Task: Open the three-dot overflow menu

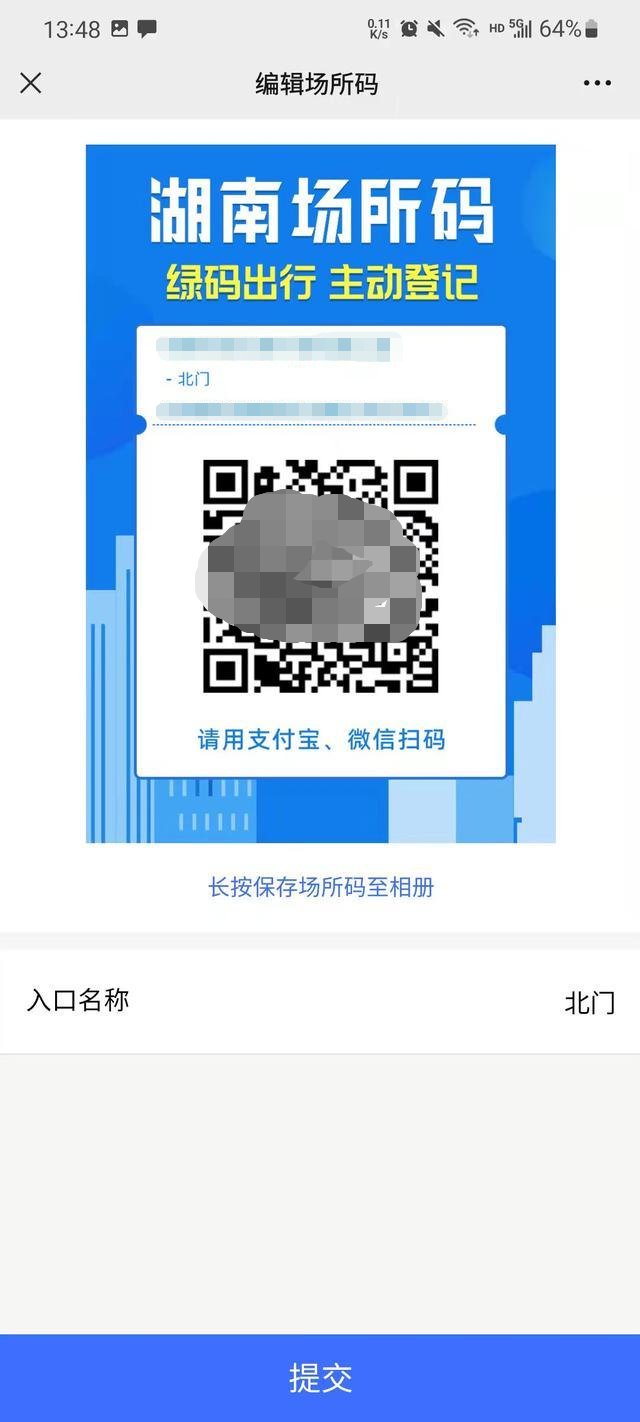Action: click(x=597, y=83)
